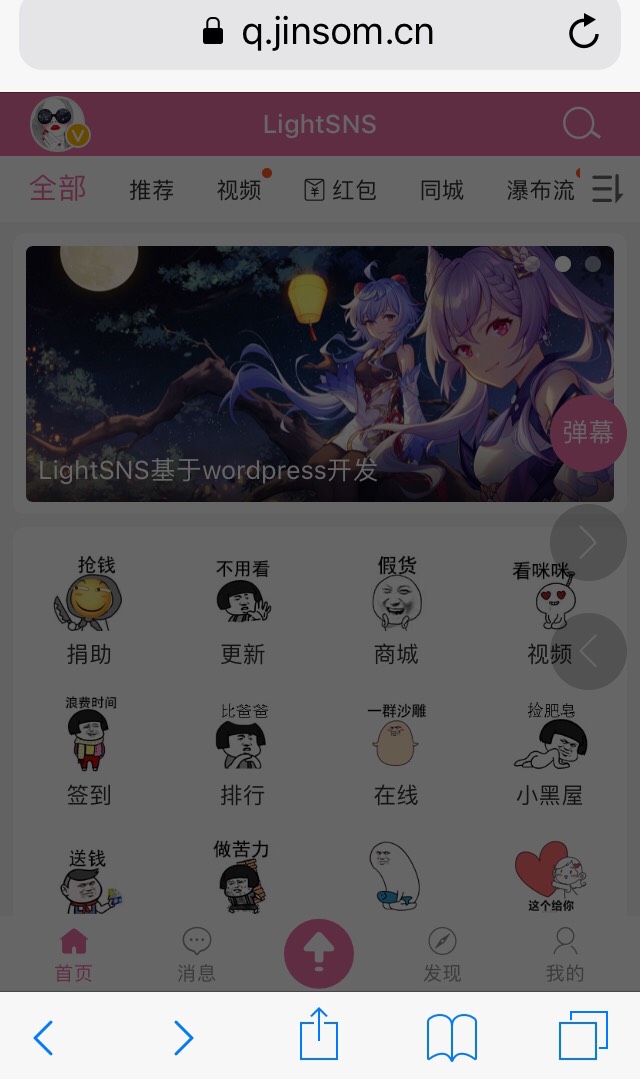This screenshot has height=1079, width=640.
Task: Switch to the 瀑布流 tab
Action: pos(540,190)
